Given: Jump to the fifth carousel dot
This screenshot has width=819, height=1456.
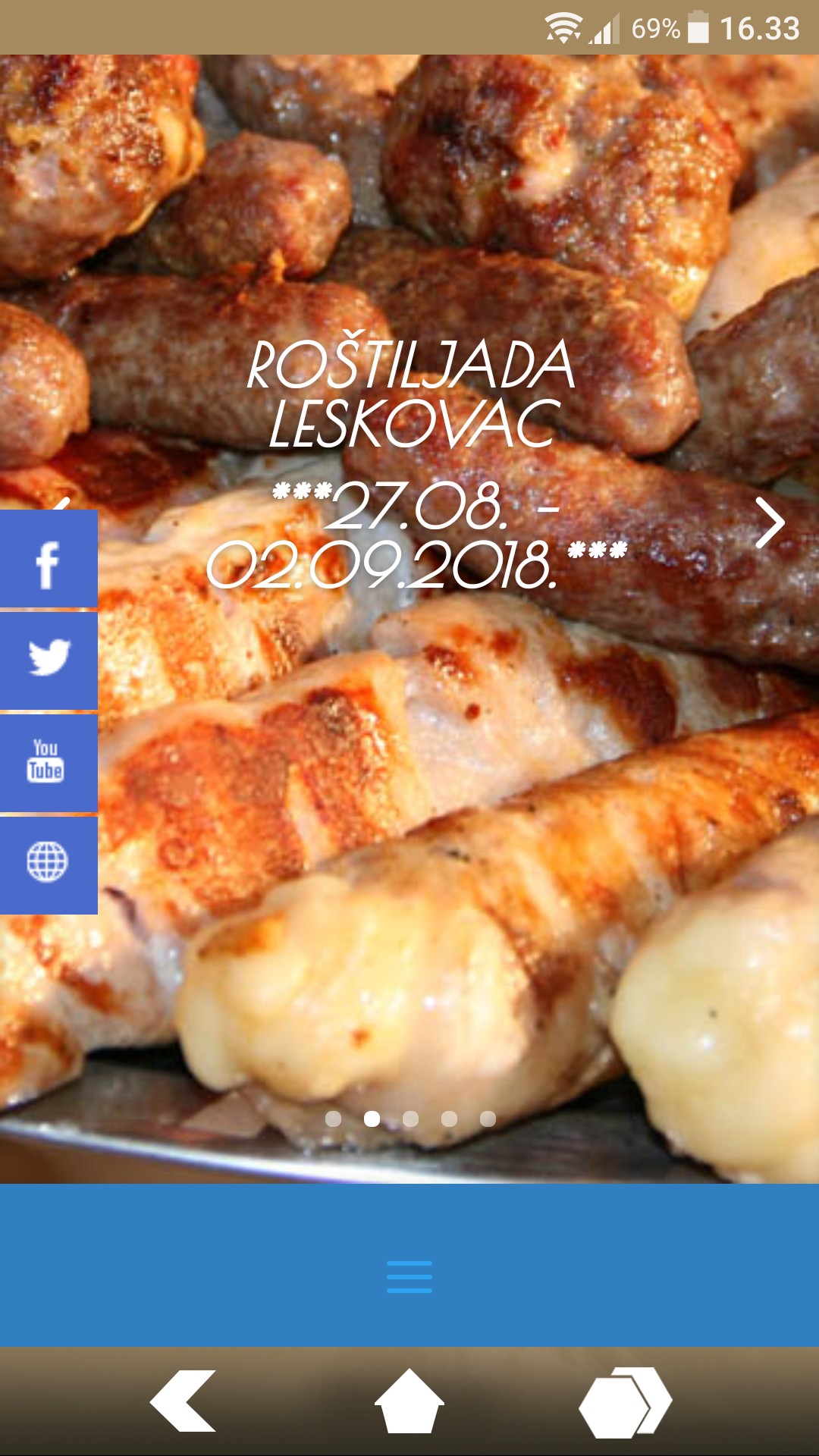Looking at the screenshot, I should pyautogui.click(x=488, y=1119).
